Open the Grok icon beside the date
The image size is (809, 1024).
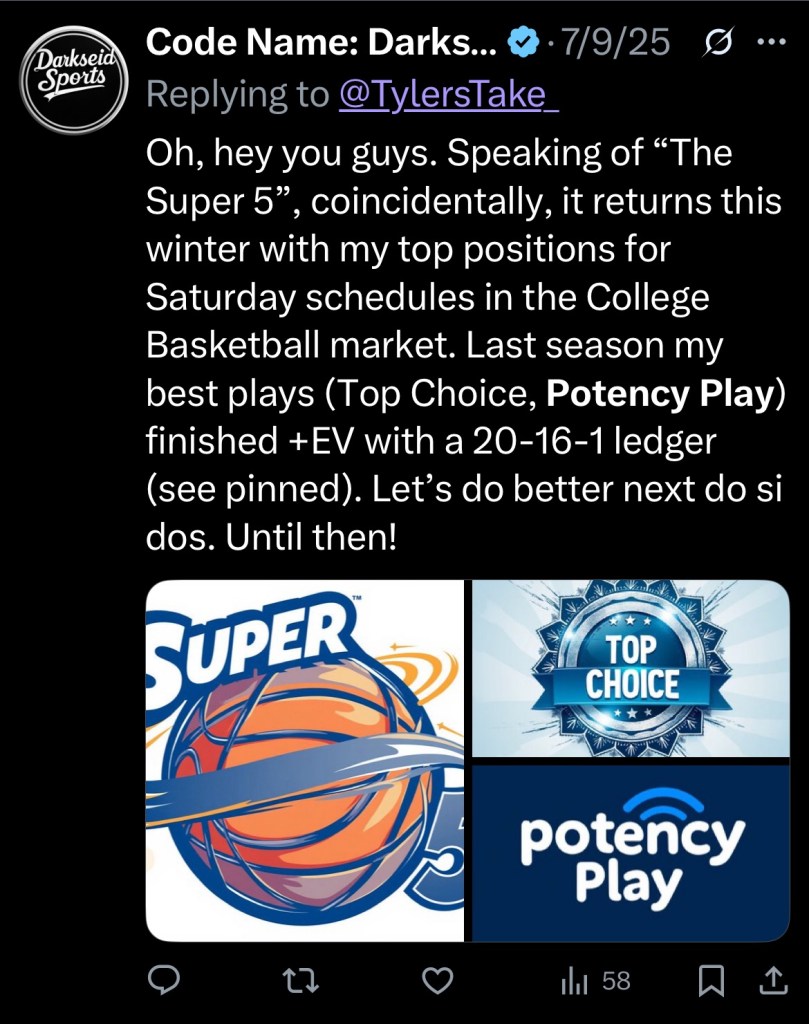(x=718, y=44)
